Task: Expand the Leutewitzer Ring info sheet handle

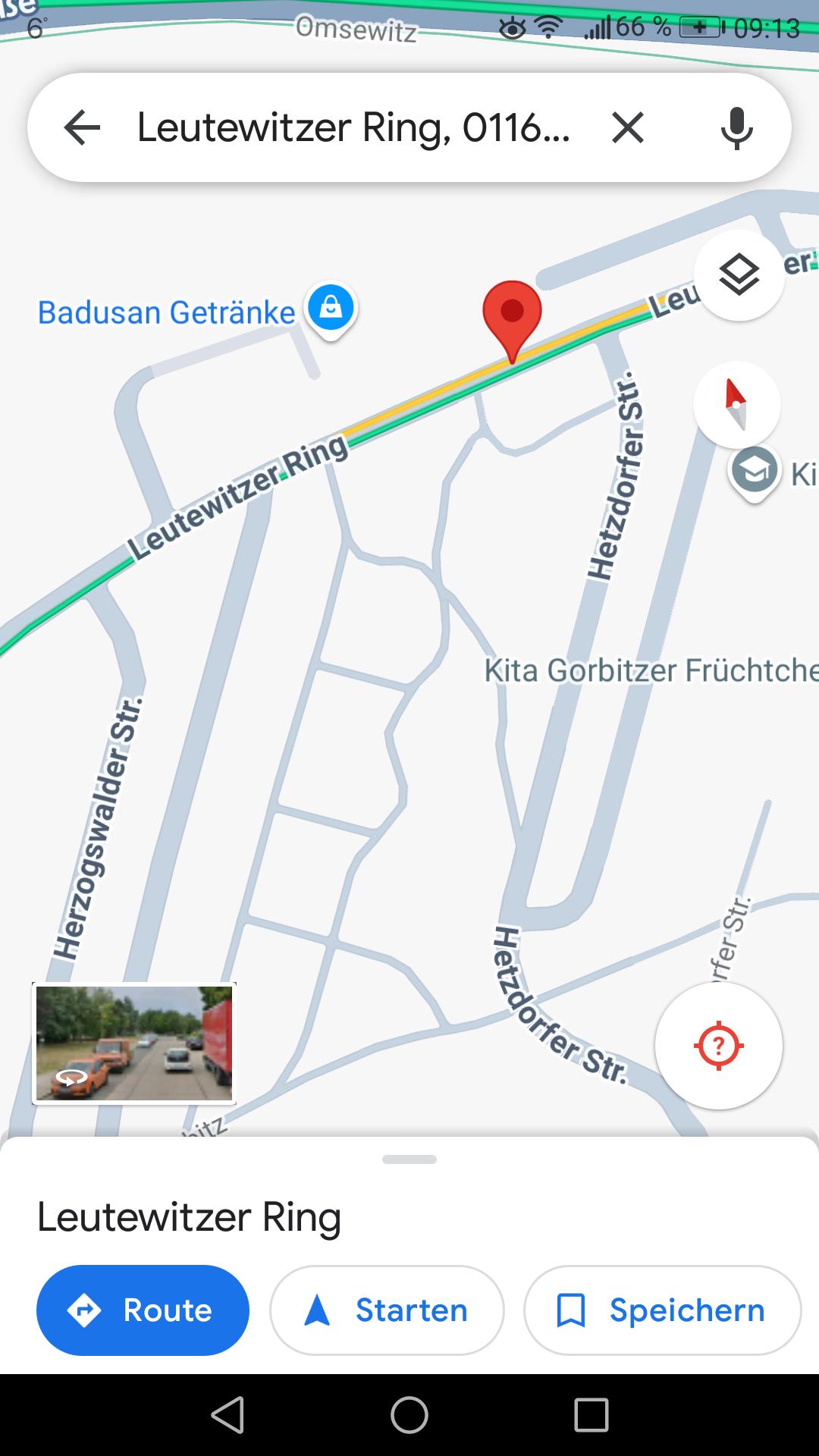Action: pyautogui.click(x=409, y=1159)
